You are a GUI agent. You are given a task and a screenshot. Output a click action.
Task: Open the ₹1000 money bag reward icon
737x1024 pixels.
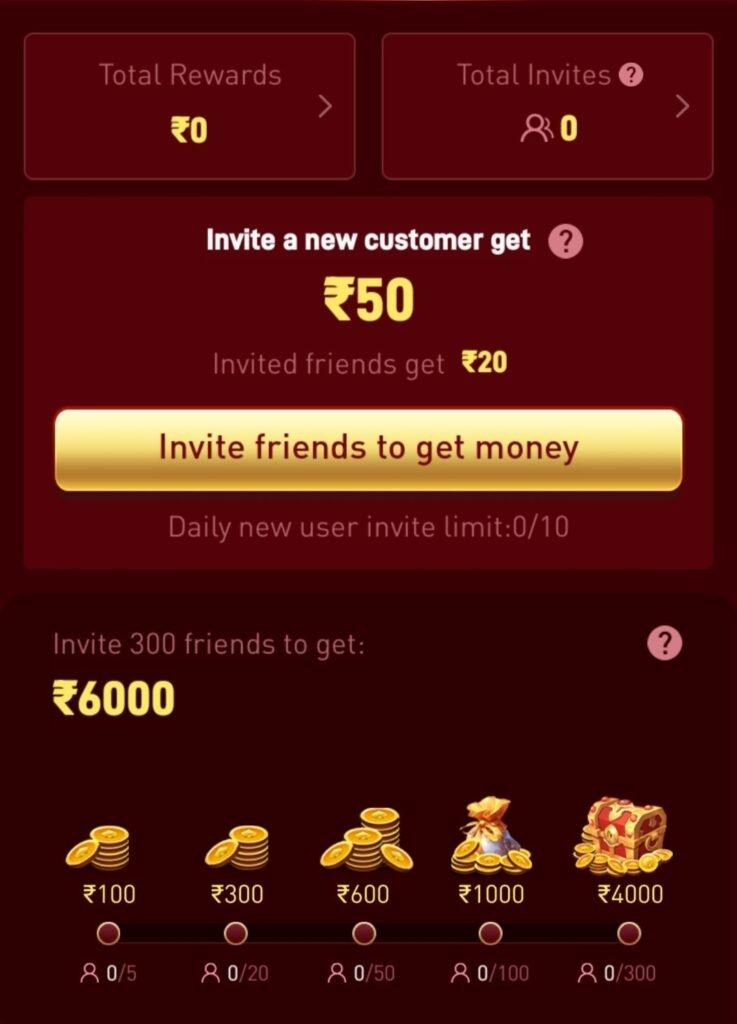[x=492, y=838]
